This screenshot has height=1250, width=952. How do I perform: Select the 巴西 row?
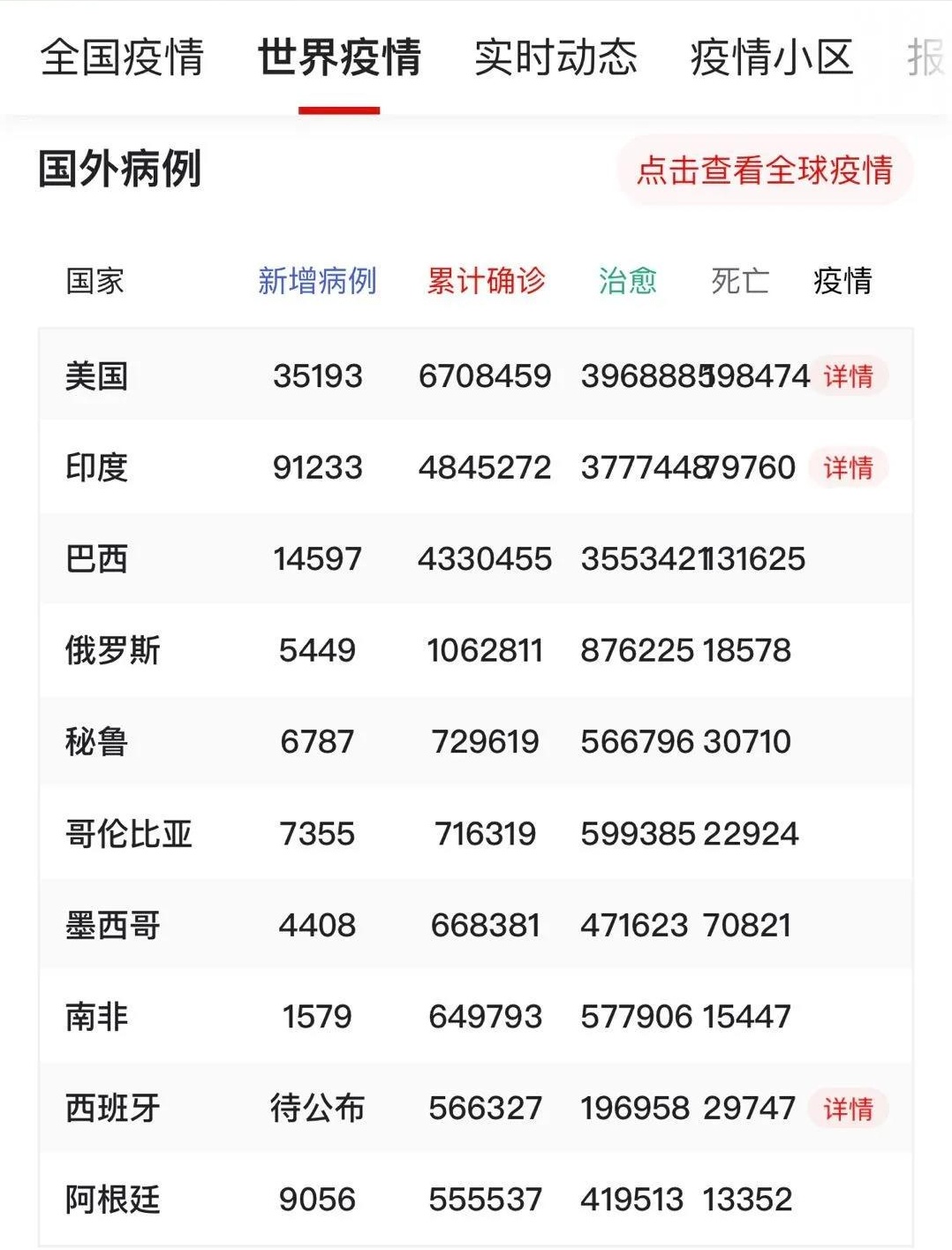pyautogui.click(x=97, y=559)
